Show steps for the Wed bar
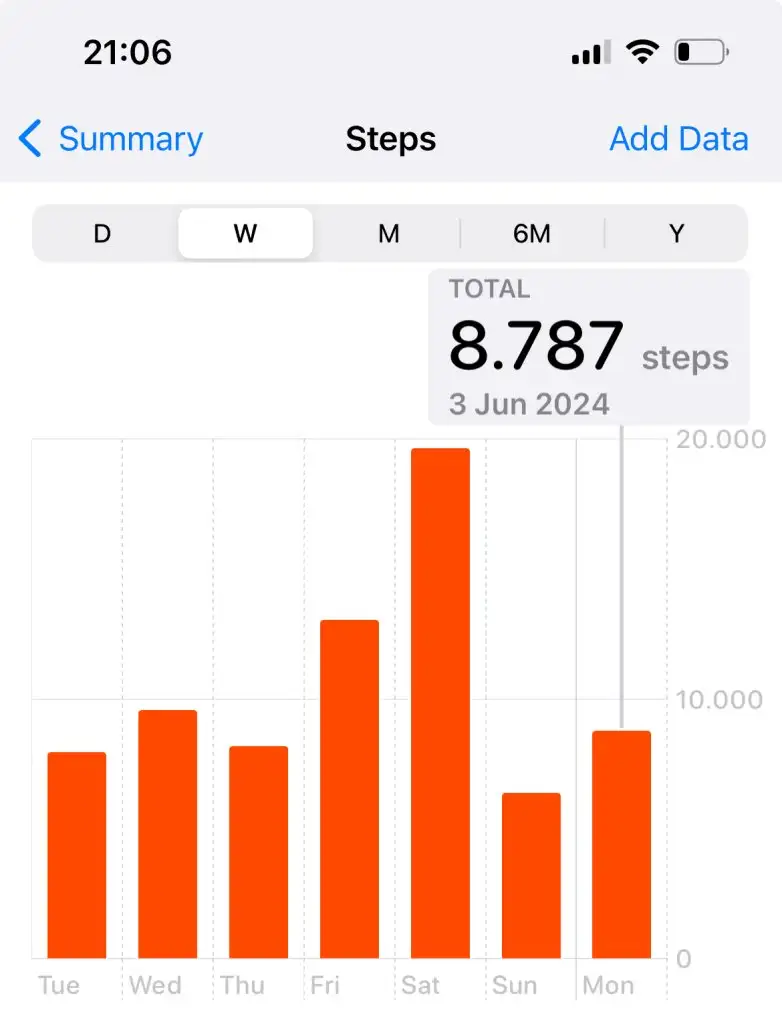 167,834
